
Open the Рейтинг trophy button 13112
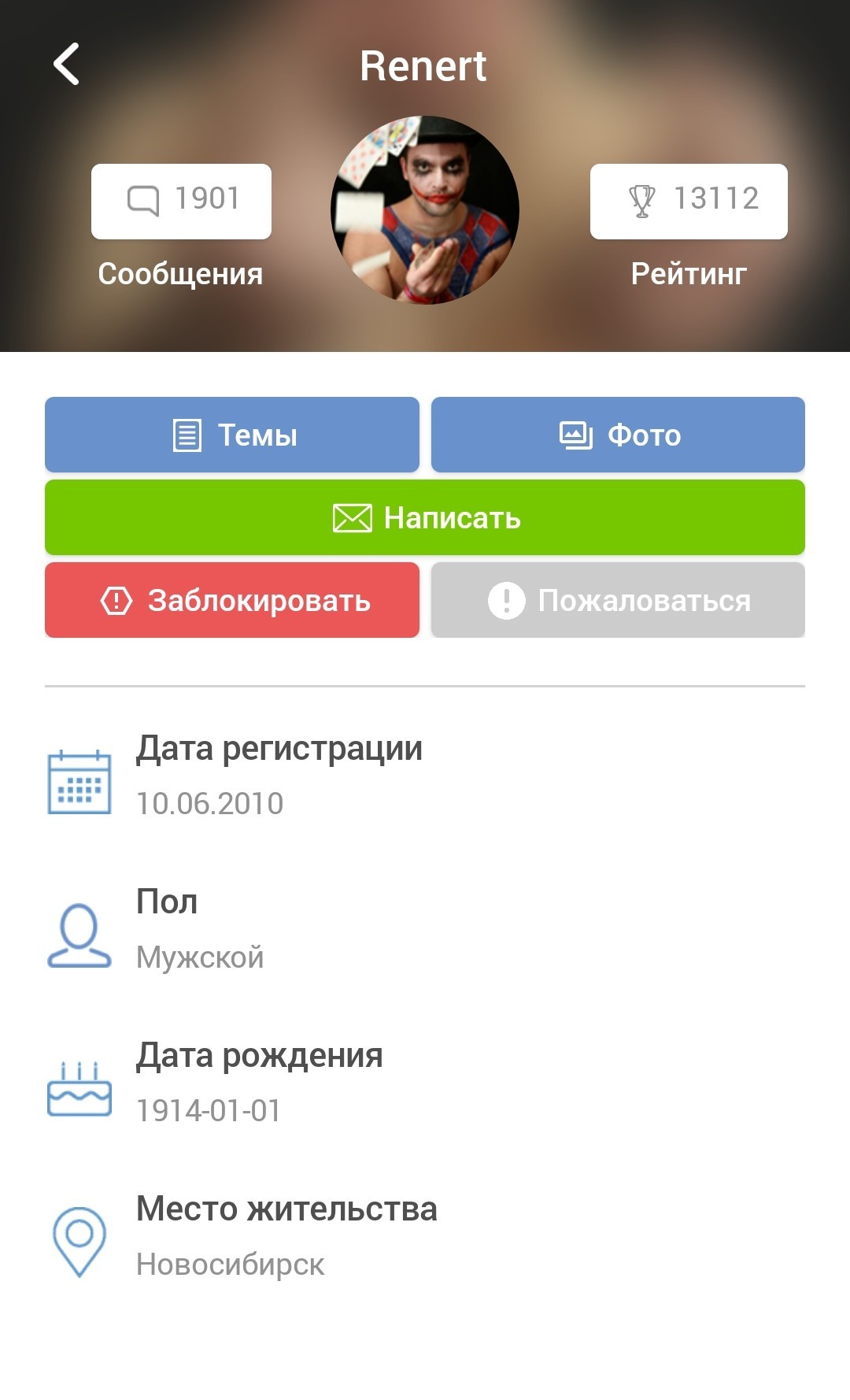tap(689, 201)
